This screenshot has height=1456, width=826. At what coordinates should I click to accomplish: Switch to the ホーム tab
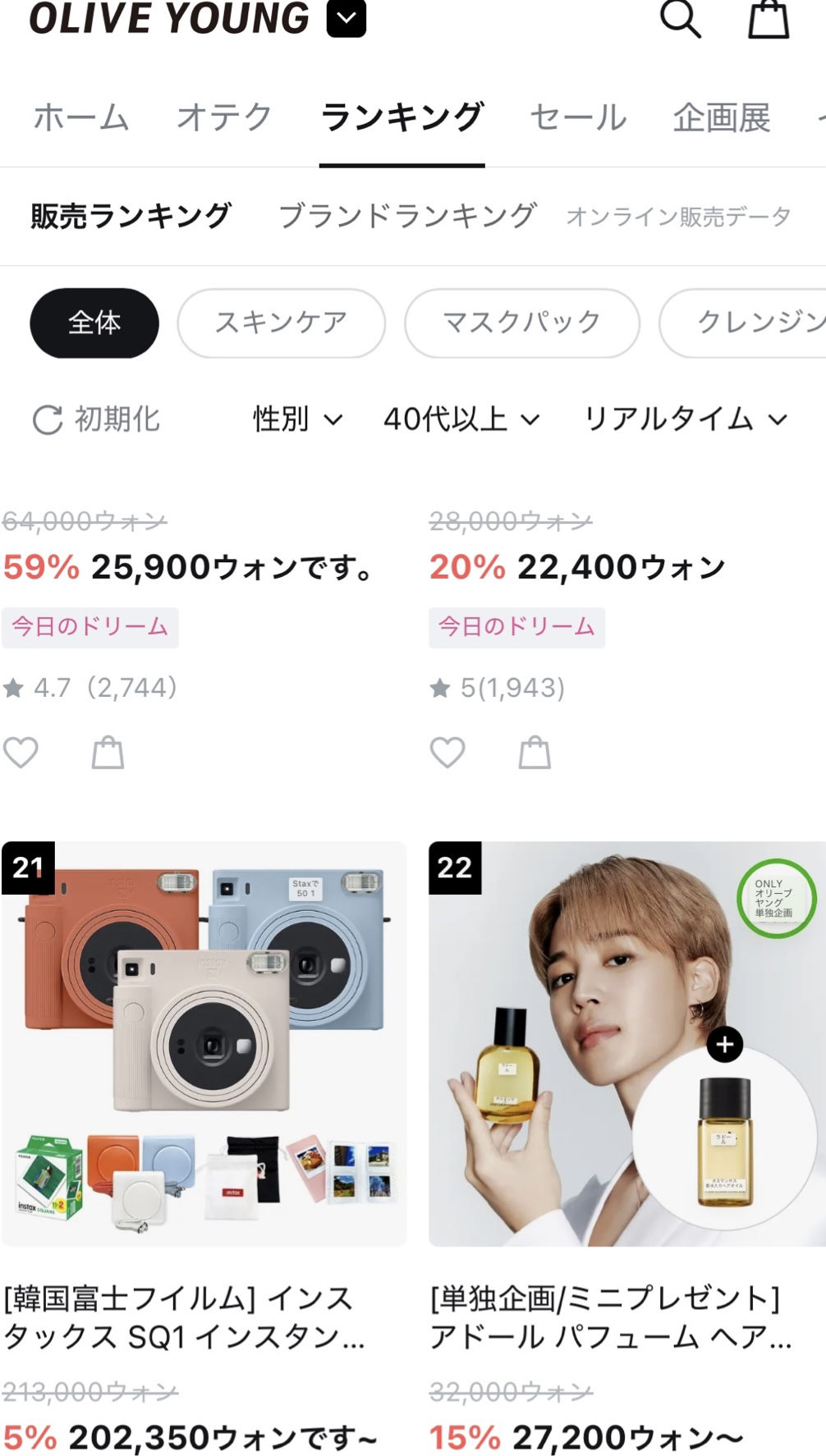[x=80, y=117]
